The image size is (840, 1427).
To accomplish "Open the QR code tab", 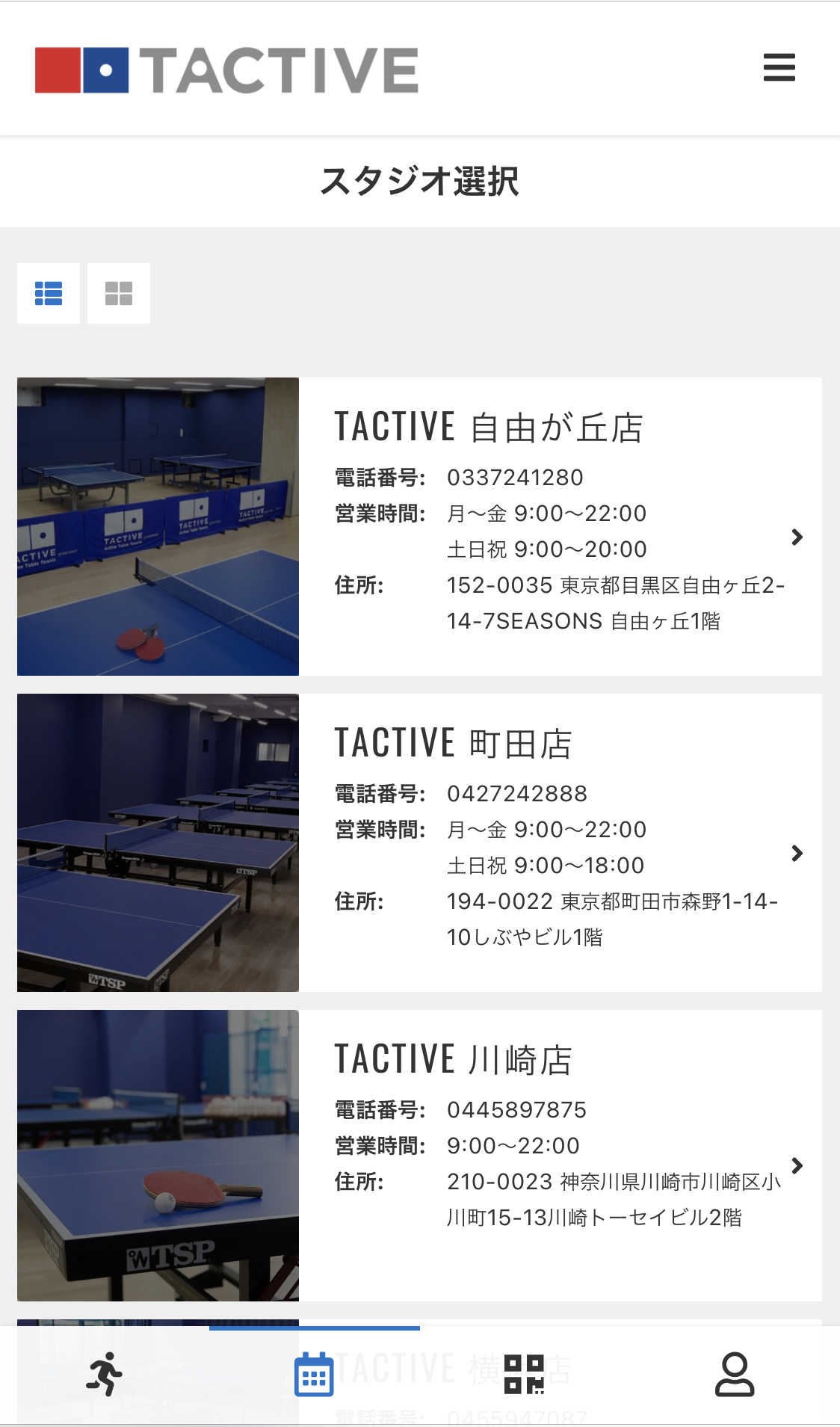I will tap(525, 1374).
